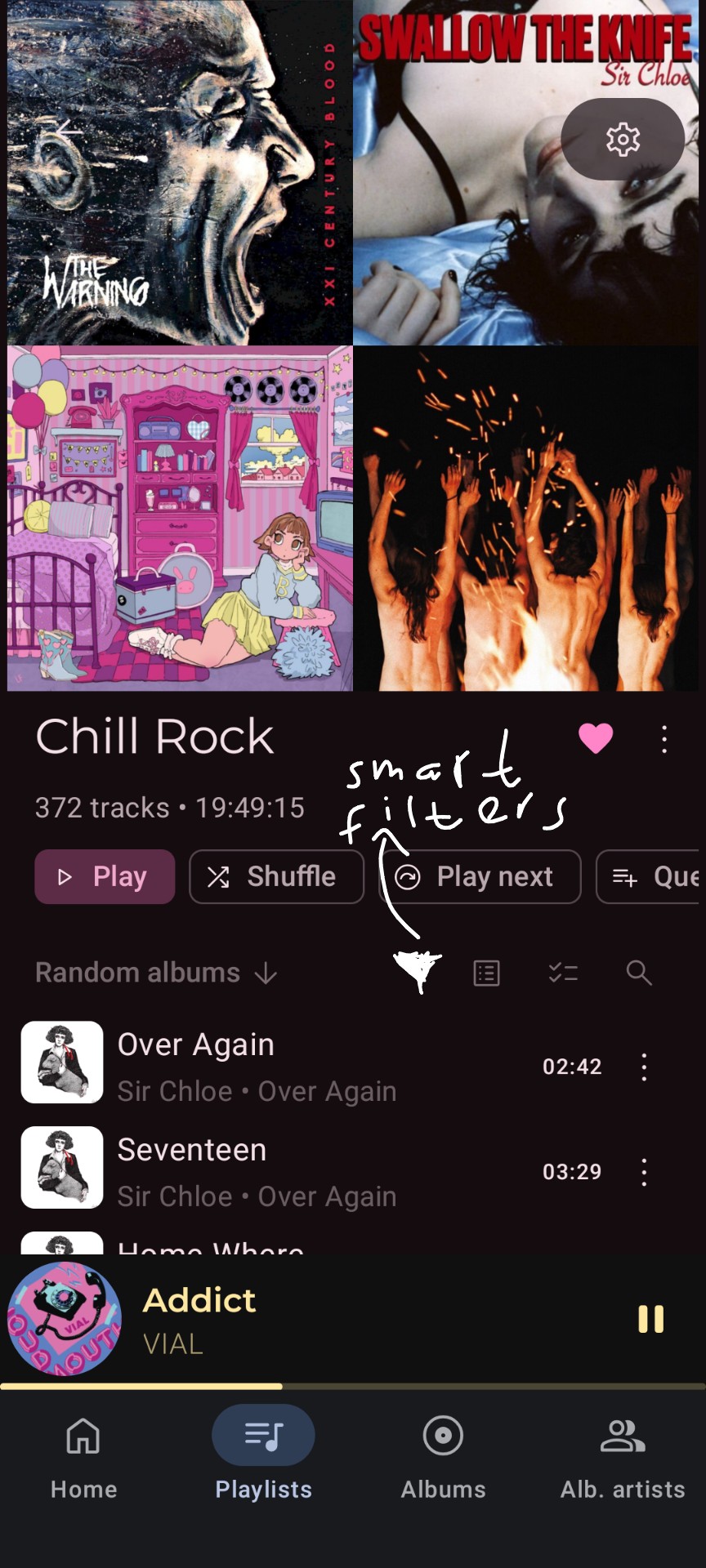Open playlist settings gear
This screenshot has height=1568, width=706.
click(623, 140)
